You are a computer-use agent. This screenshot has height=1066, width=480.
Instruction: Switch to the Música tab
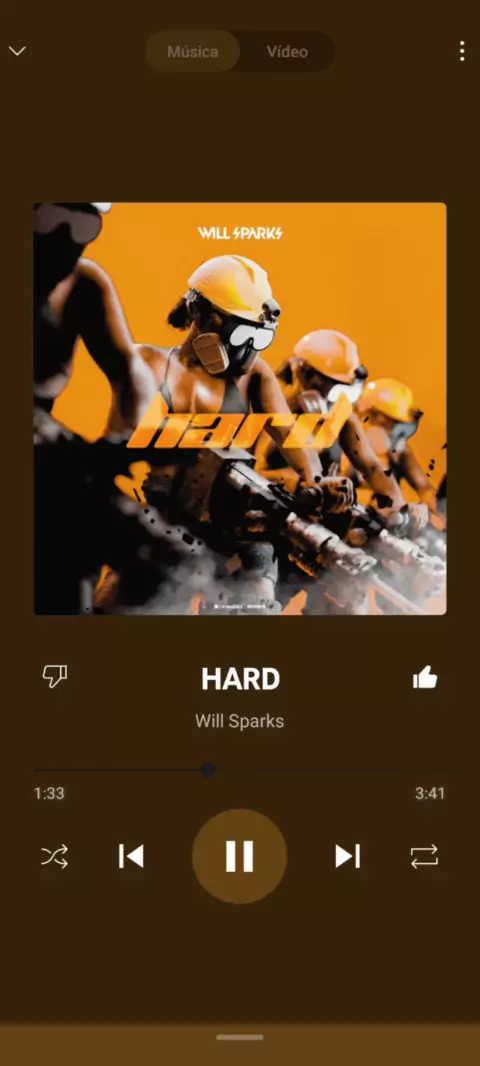(x=192, y=52)
